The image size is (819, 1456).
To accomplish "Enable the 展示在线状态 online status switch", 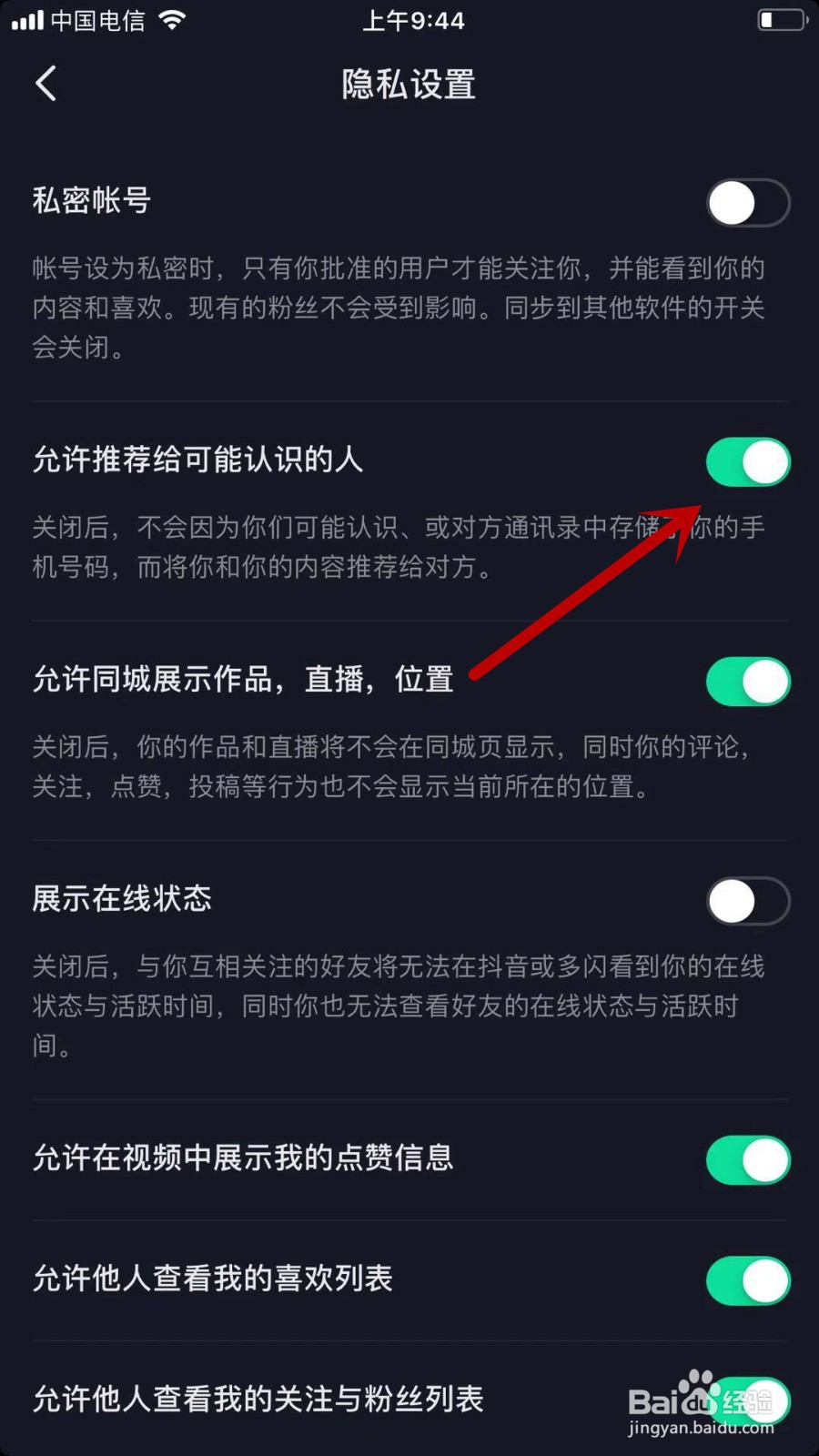I will (748, 901).
